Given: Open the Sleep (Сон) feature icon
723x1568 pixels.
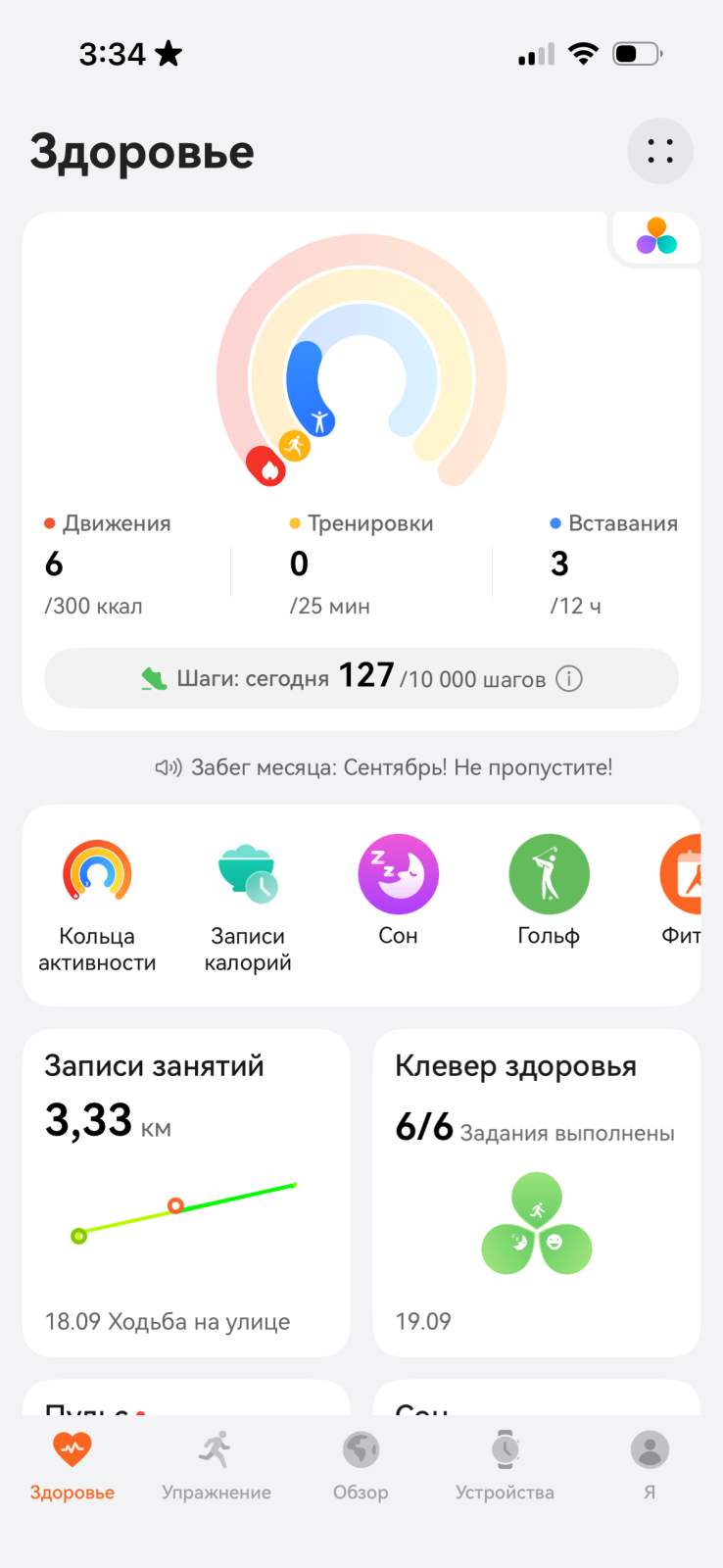Looking at the screenshot, I should click(398, 873).
